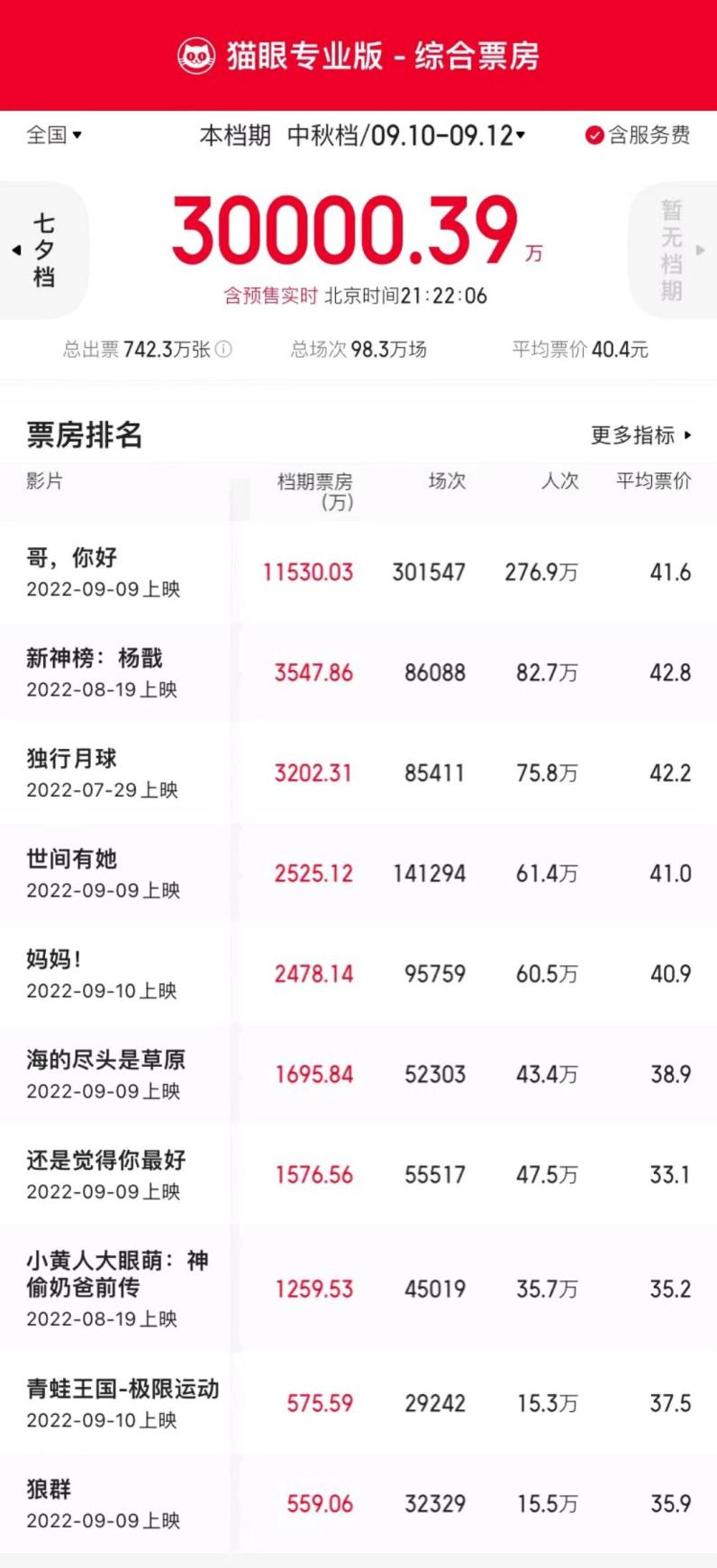Open the 哥,你好 movie row

tap(358, 572)
